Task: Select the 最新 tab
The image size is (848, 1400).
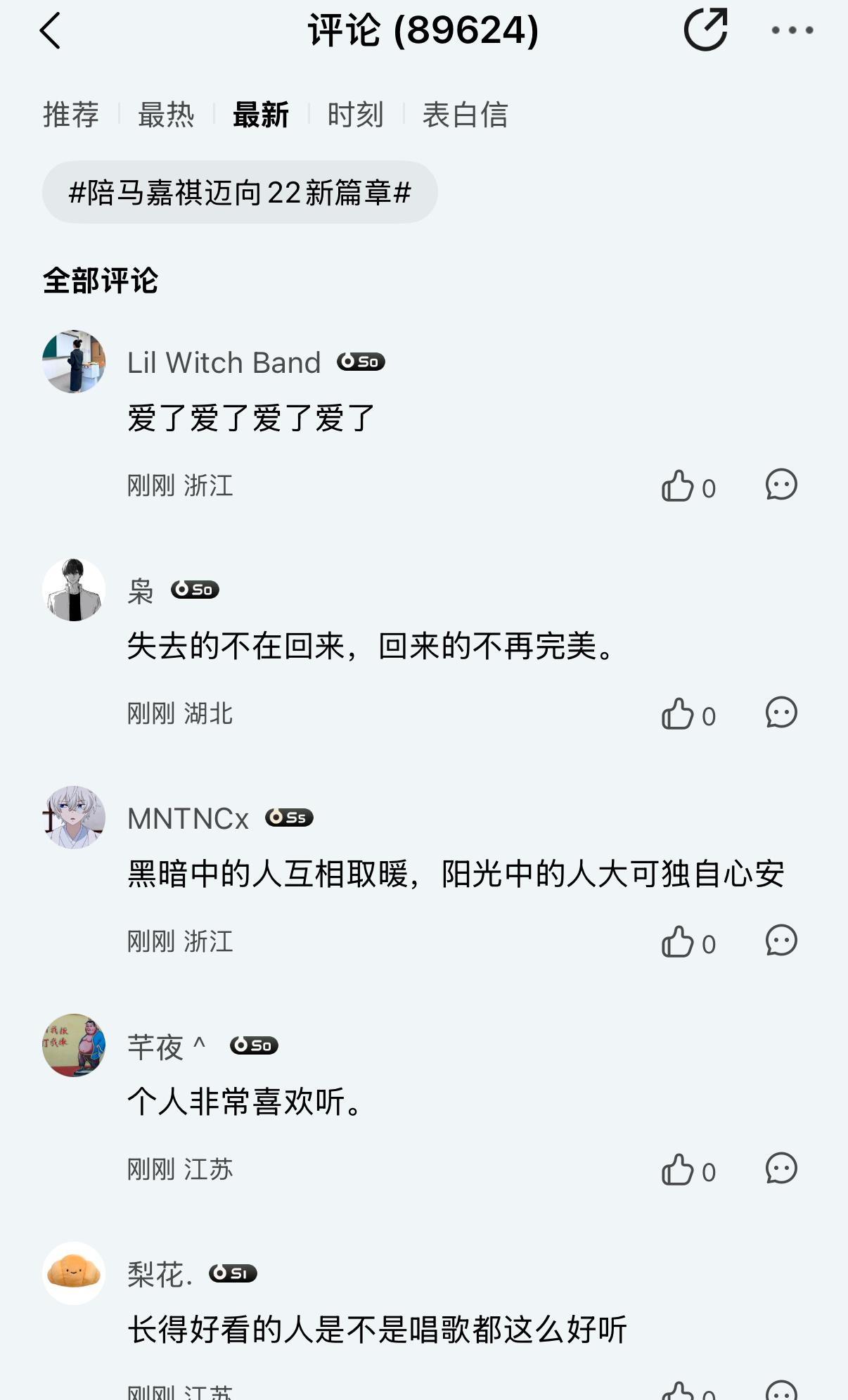Action: [x=261, y=115]
